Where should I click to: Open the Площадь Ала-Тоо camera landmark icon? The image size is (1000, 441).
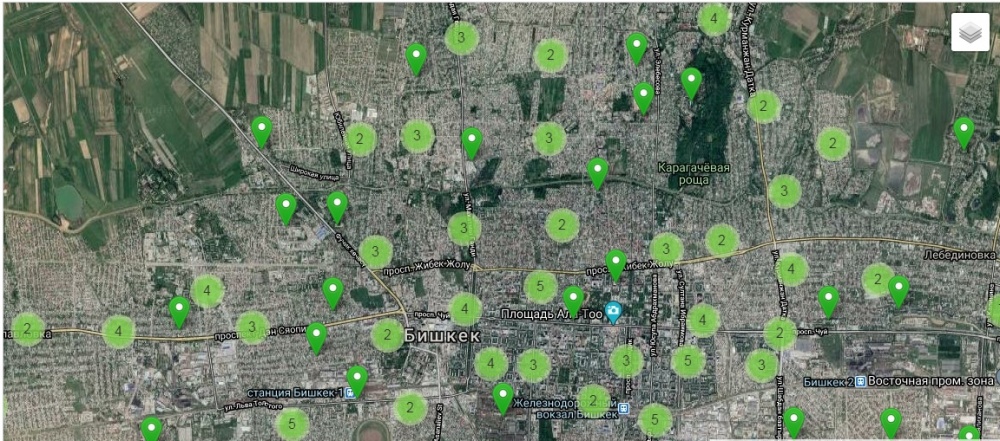point(614,313)
